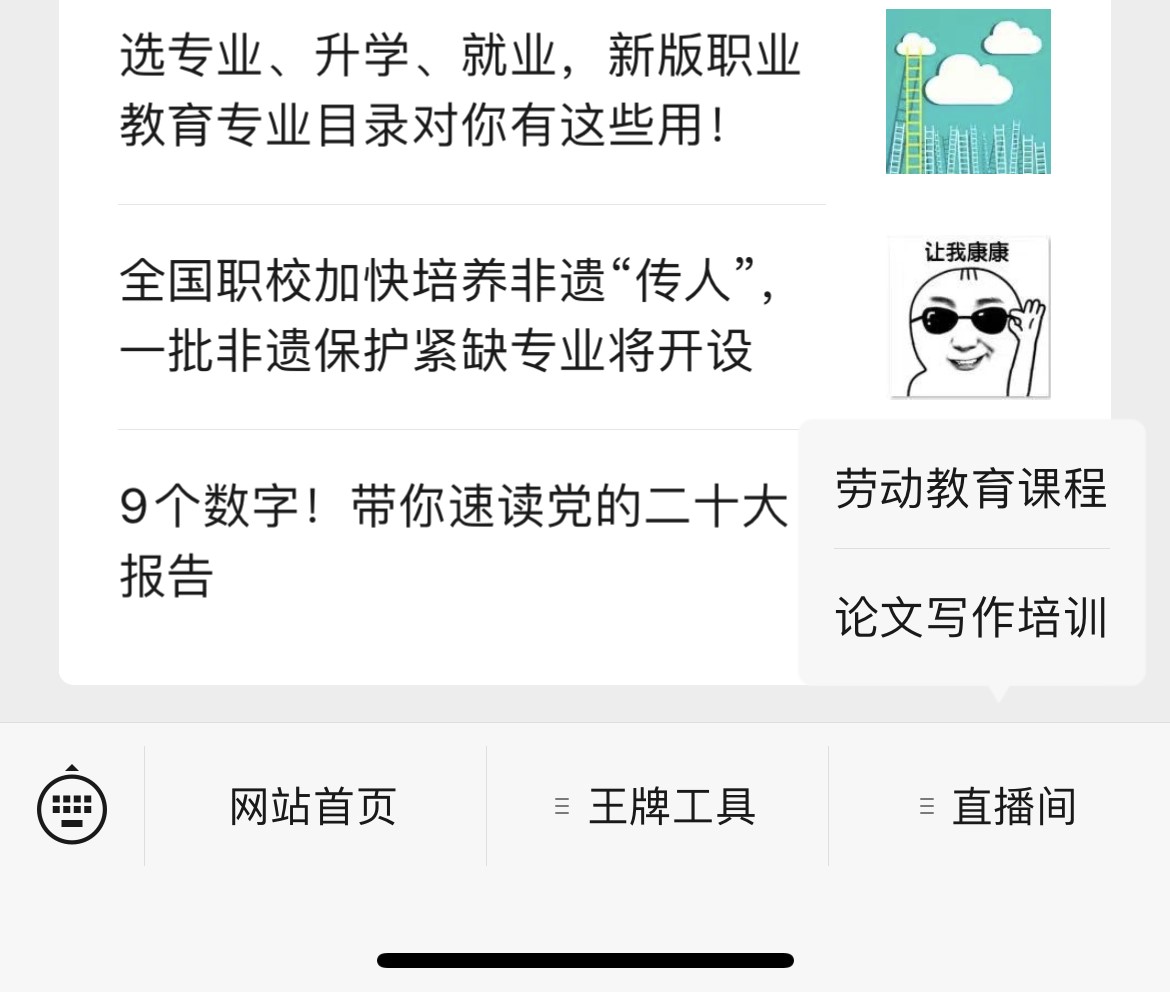Select 劳动教育课程 from the popup menu
Image resolution: width=1170 pixels, height=992 pixels.
pyautogui.click(x=971, y=489)
